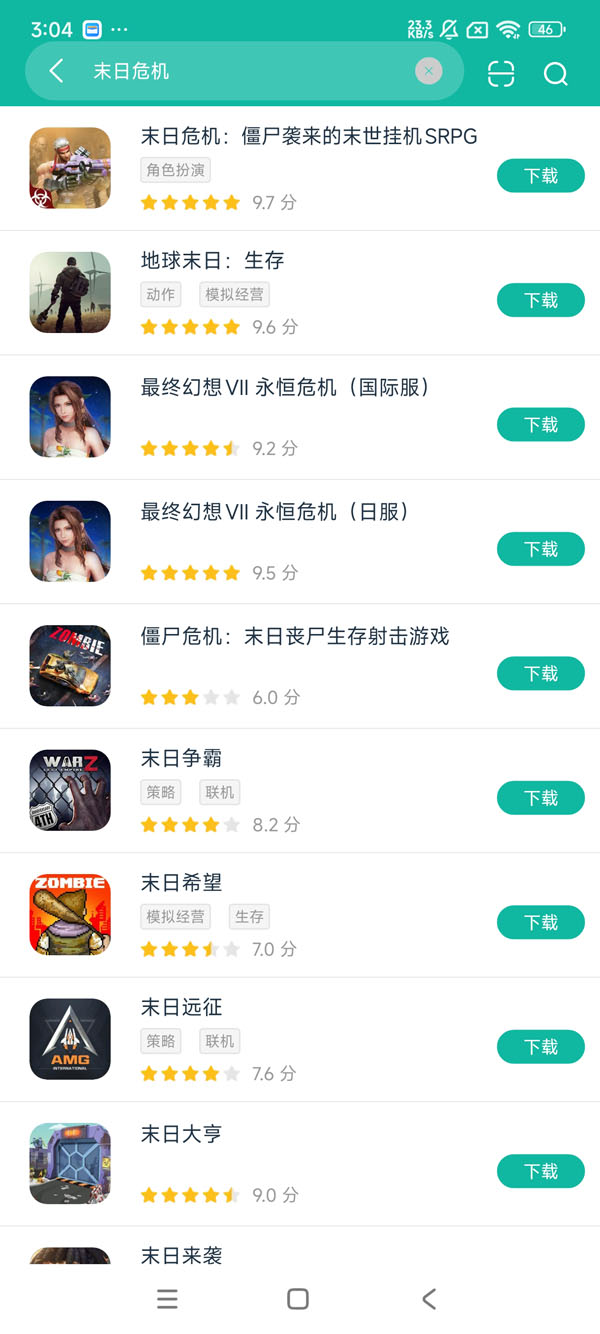Run search with the magnifier icon
Viewport: 600px width, 1334px height.
pyautogui.click(x=555, y=74)
